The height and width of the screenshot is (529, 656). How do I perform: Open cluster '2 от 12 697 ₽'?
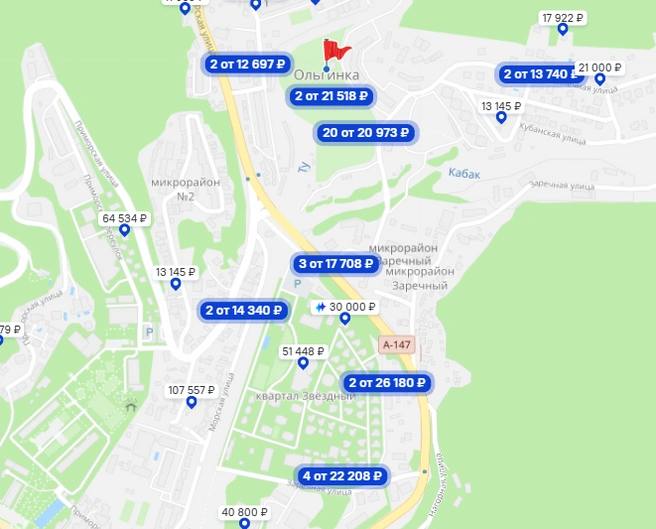(x=247, y=64)
